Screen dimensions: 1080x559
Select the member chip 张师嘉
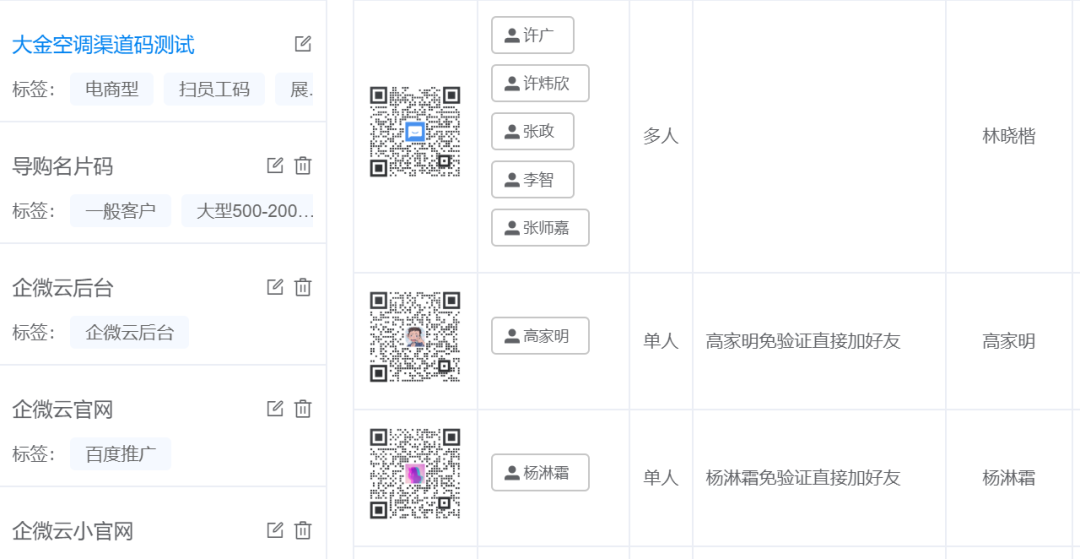(540, 228)
